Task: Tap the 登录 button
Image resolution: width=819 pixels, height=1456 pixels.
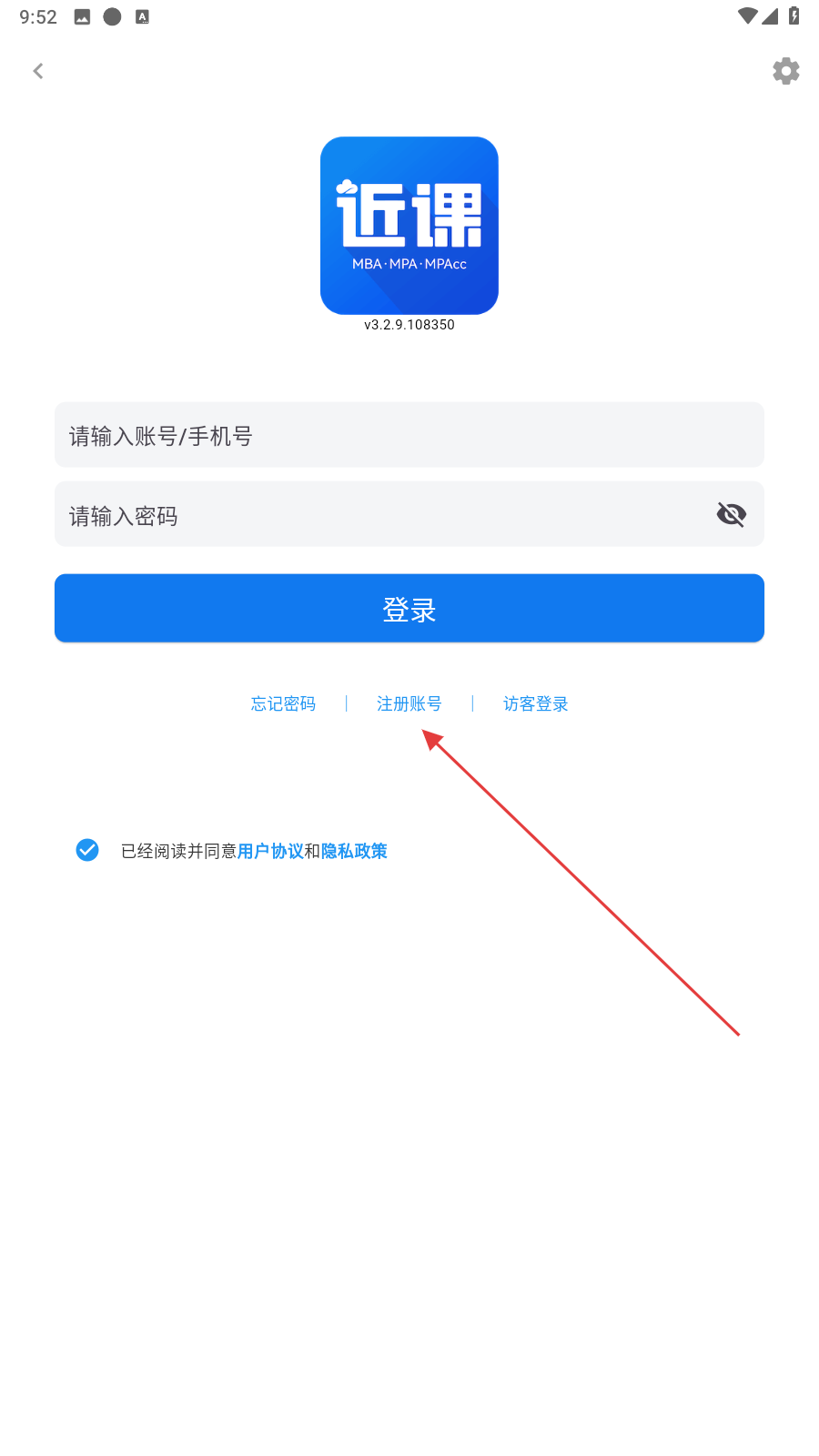Action: pos(409,608)
